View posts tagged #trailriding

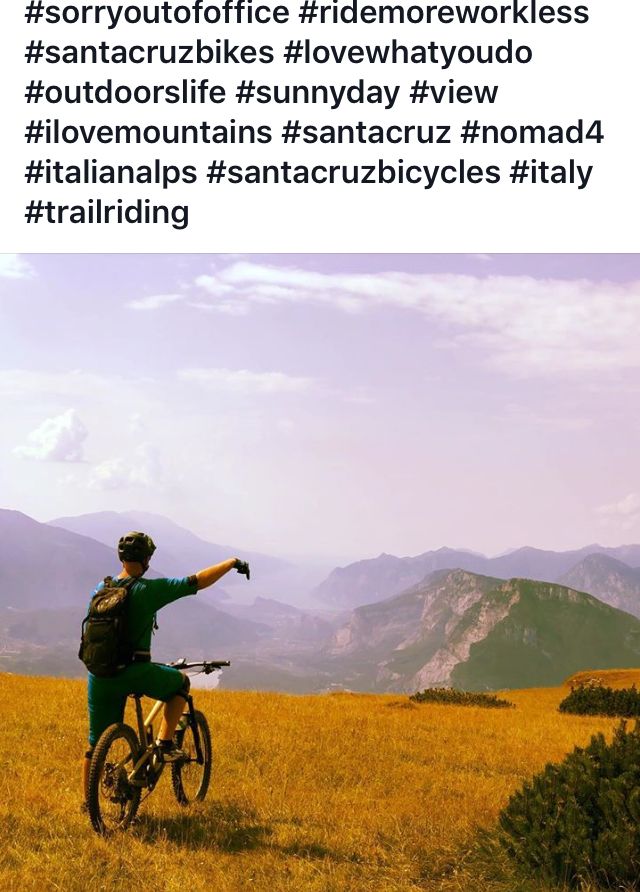pyautogui.click(x=106, y=212)
